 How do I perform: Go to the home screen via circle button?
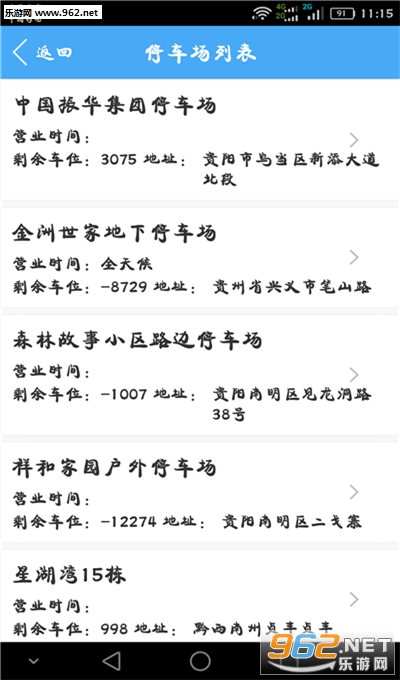(200, 661)
